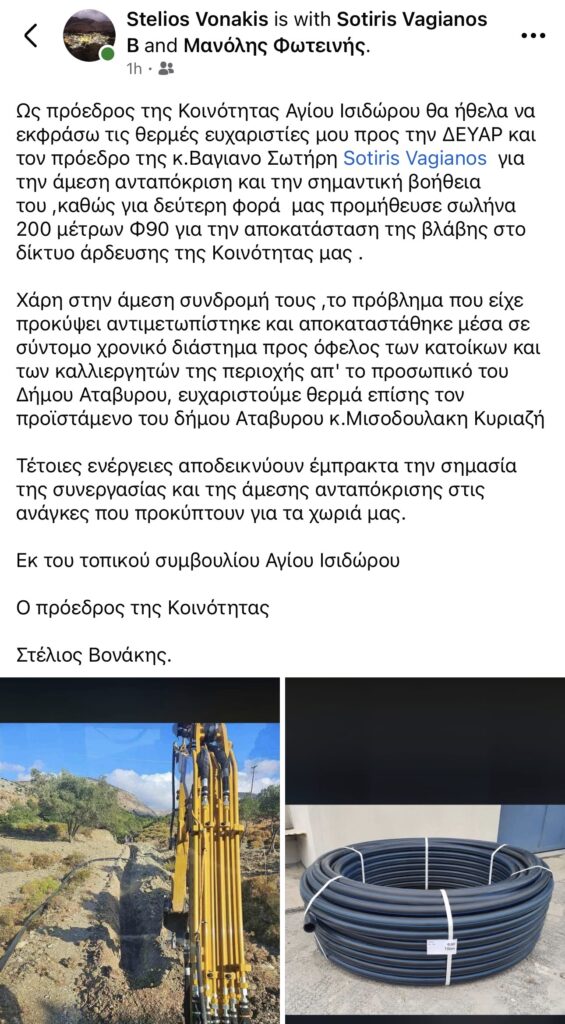The height and width of the screenshot is (1024, 565).
Task: Tap the blue Sotiris Vagianos mention in the text
Action: (415, 158)
